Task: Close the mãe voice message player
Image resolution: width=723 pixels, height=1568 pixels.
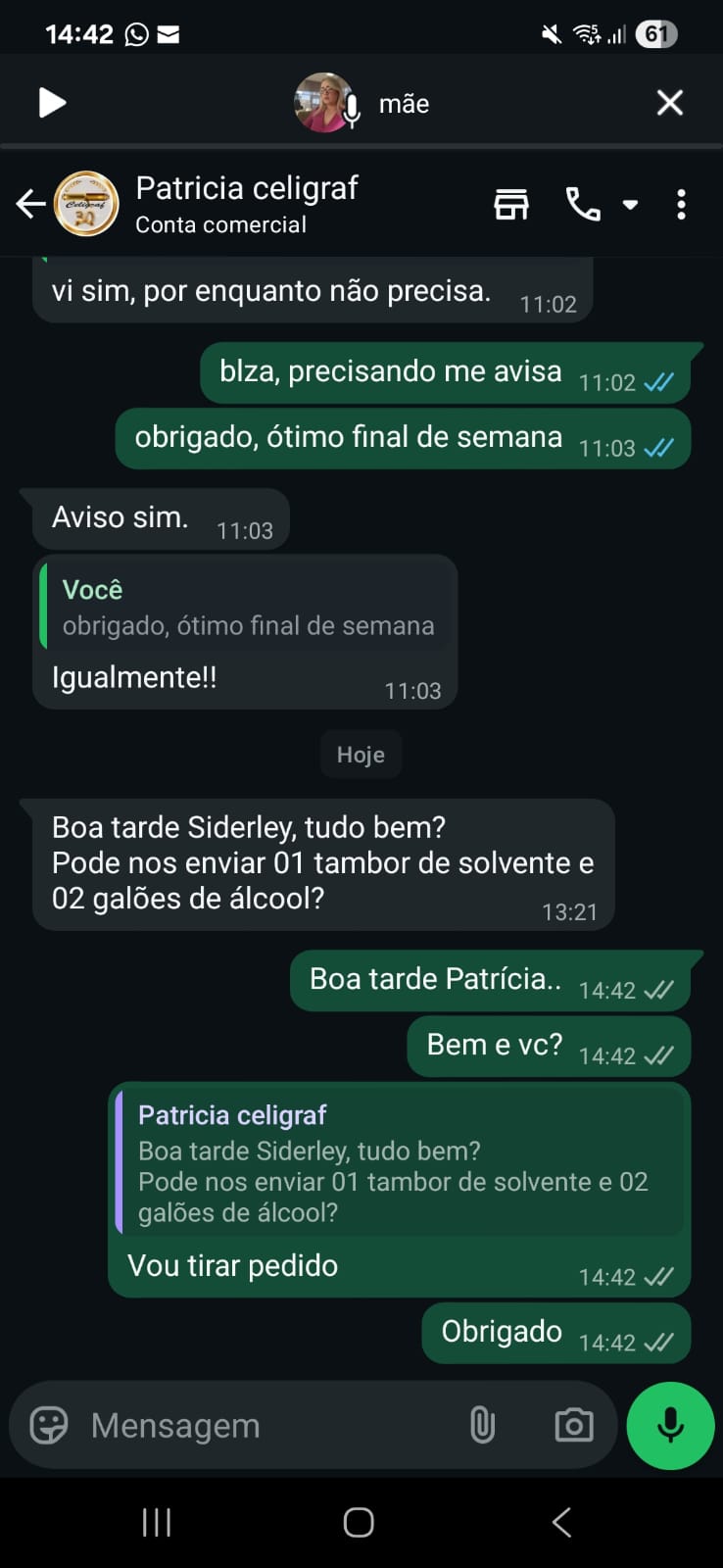Action: click(x=670, y=103)
